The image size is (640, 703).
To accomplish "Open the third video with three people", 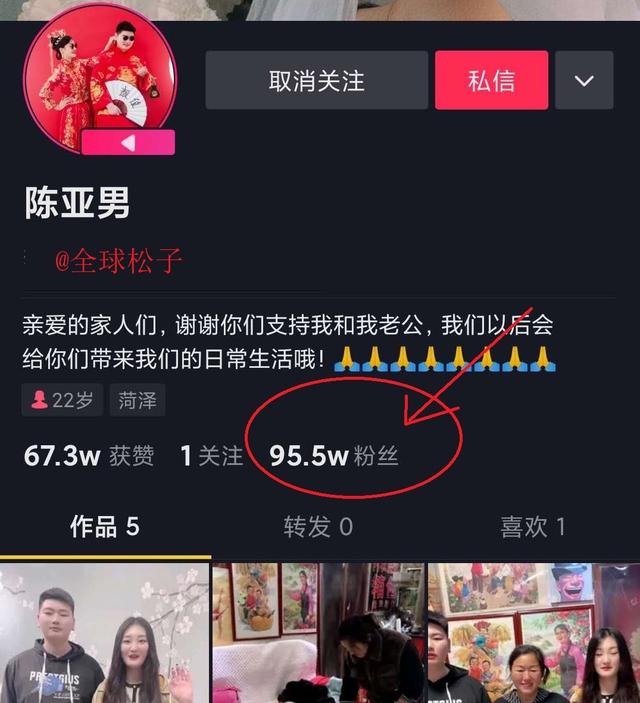I will click(534, 633).
